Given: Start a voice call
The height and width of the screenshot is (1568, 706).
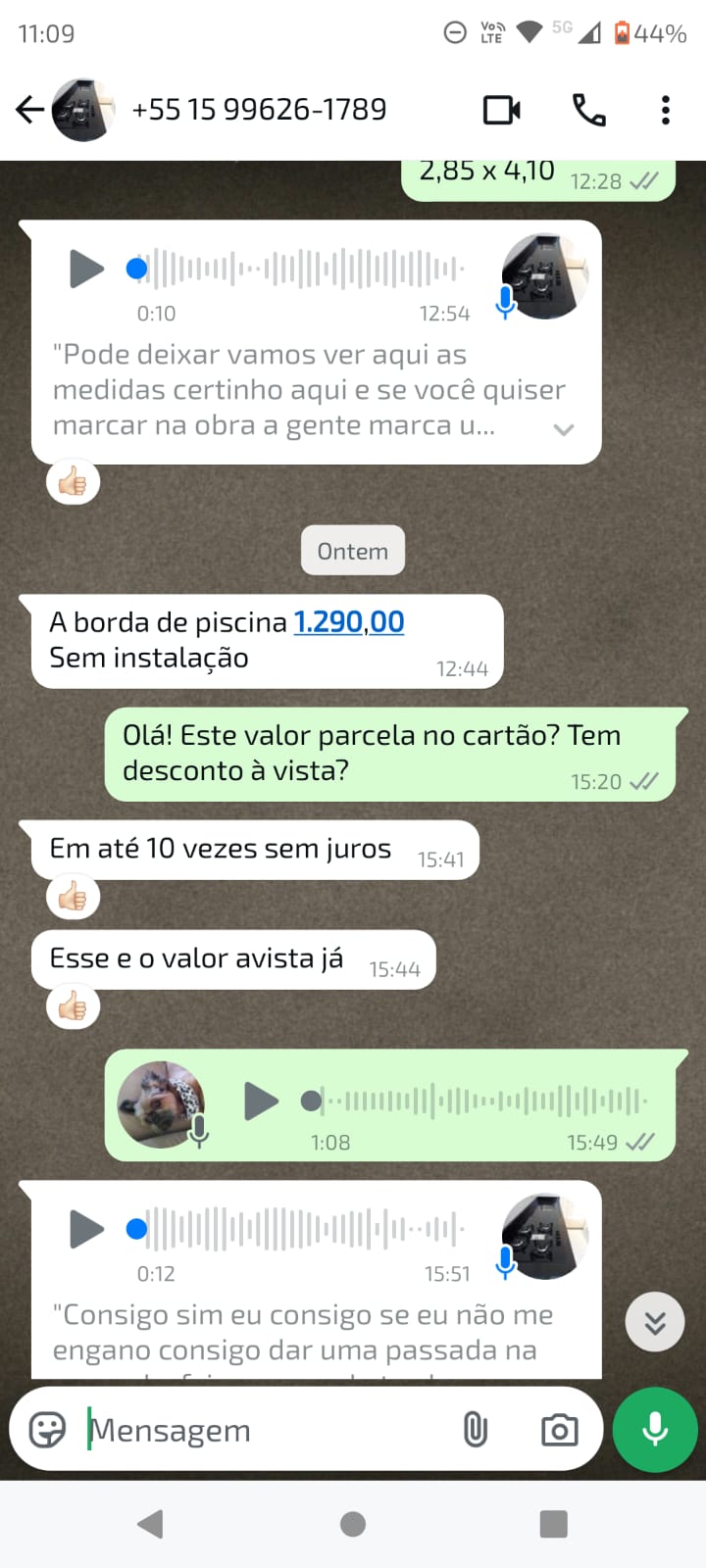Looking at the screenshot, I should tap(589, 110).
